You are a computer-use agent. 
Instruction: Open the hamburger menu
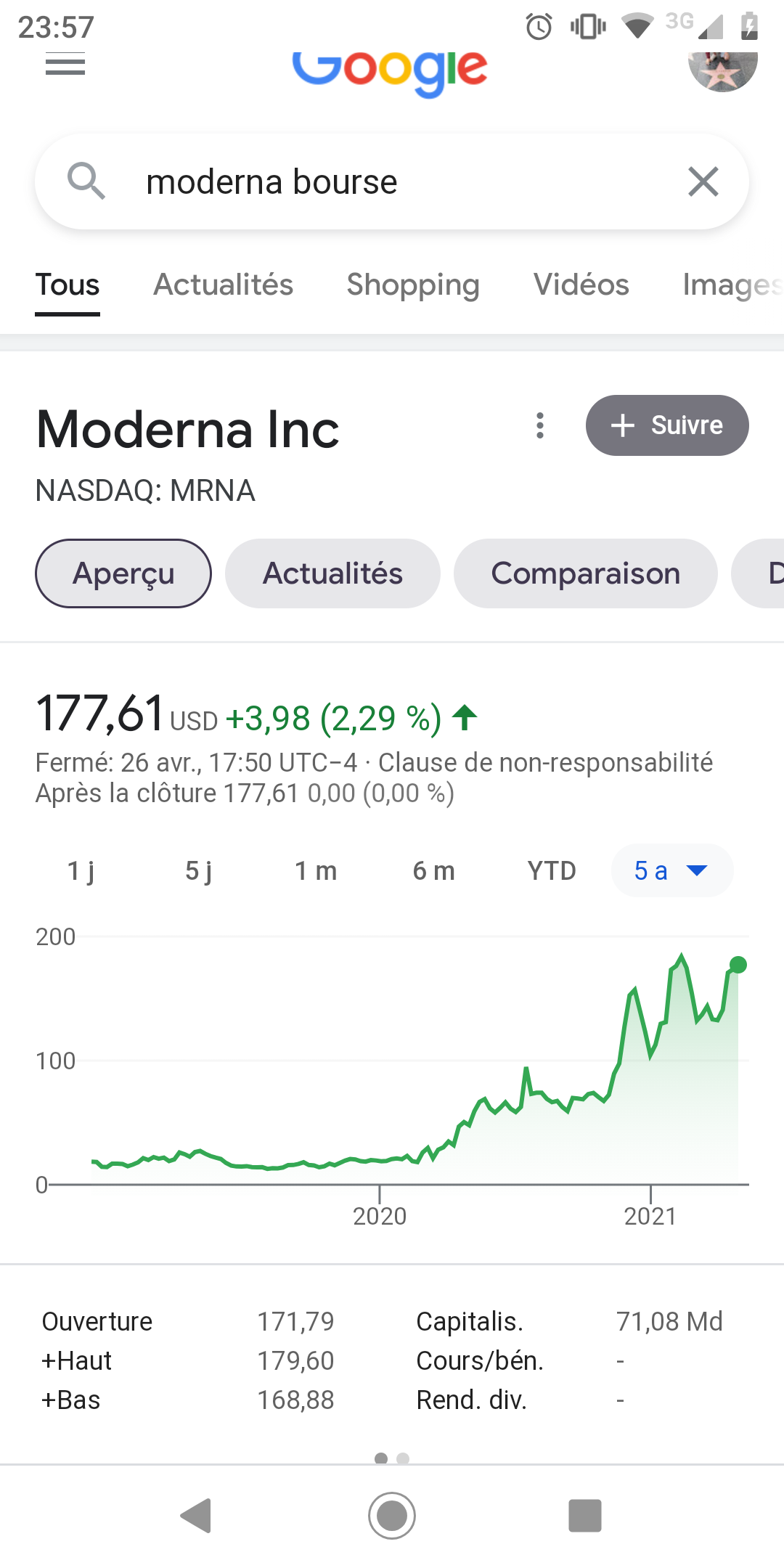(65, 65)
